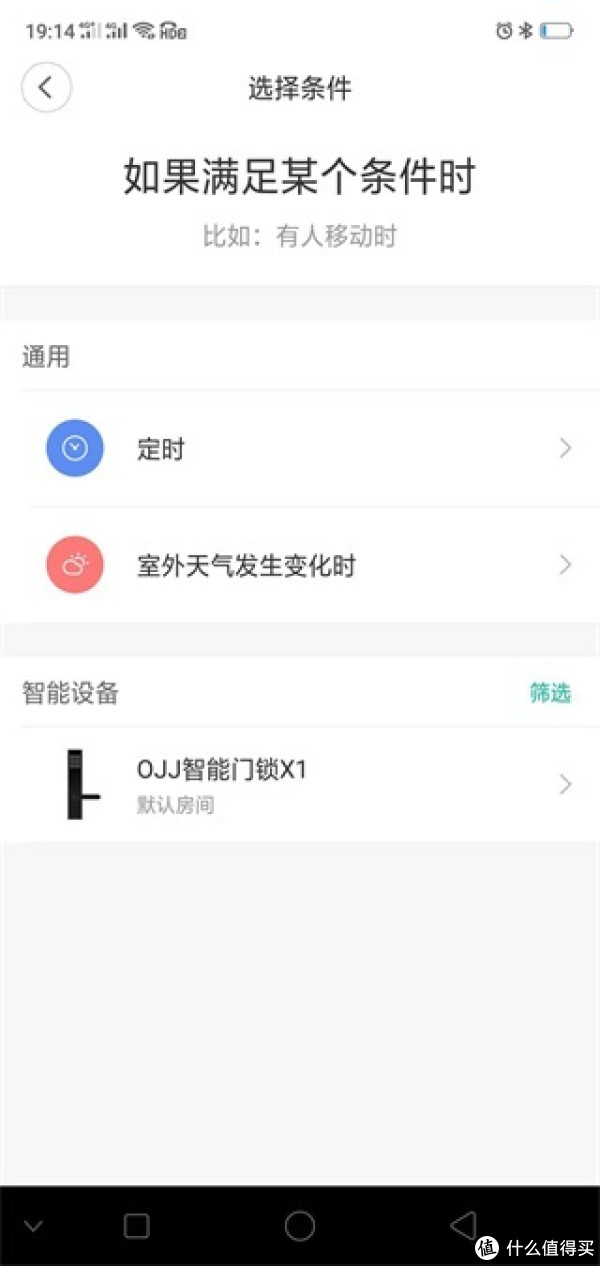
Task: Open the system recent apps view
Action: click(x=136, y=1225)
